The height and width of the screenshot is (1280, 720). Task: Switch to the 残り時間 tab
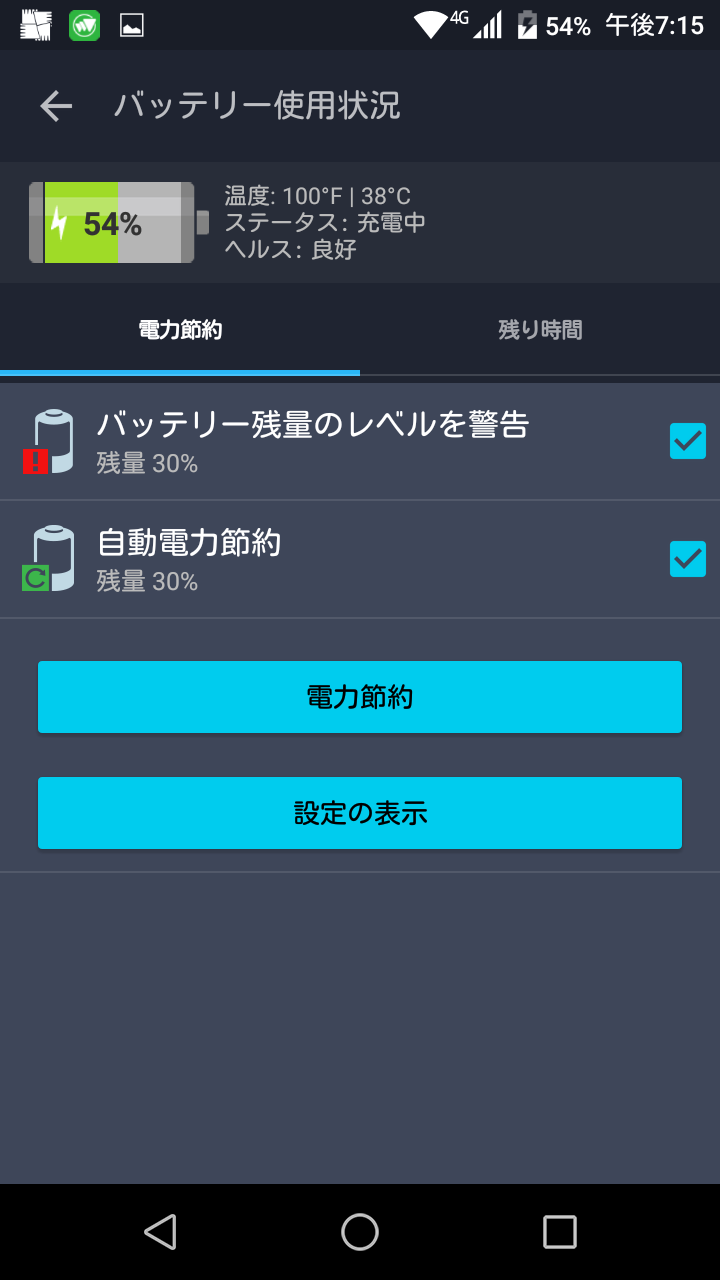pos(540,330)
